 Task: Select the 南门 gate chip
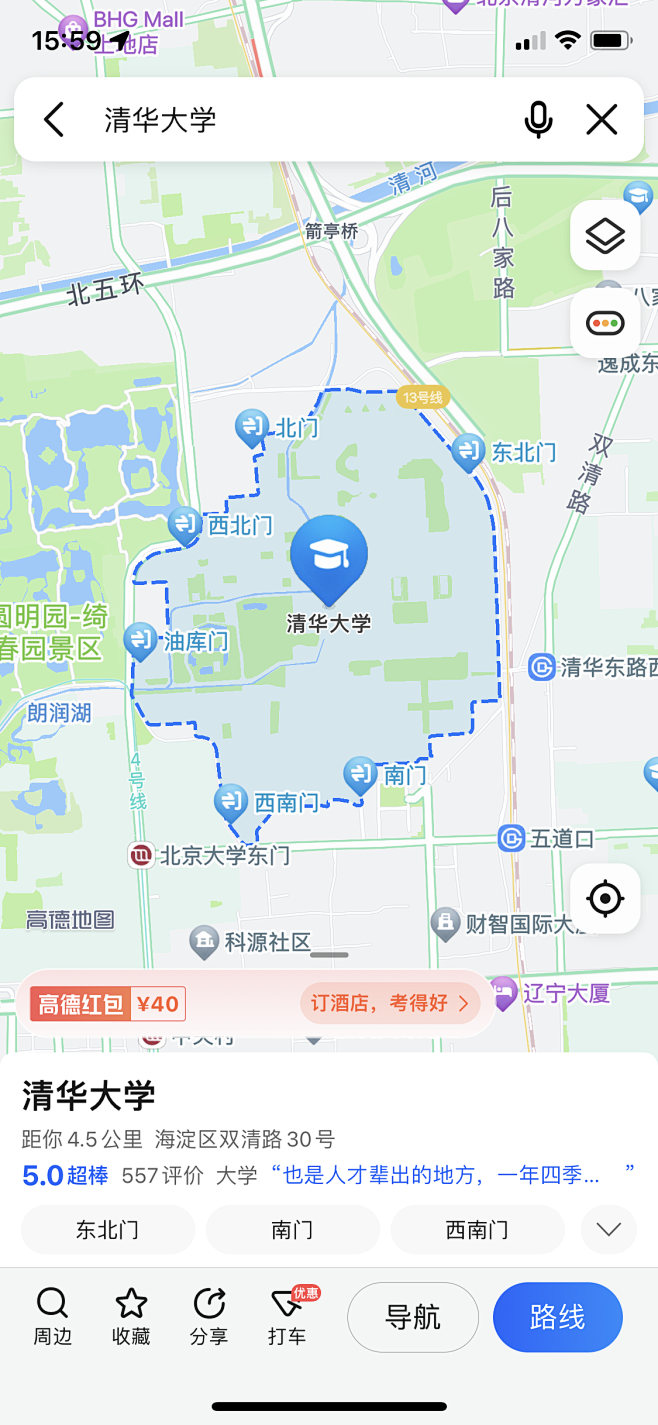(292, 1229)
